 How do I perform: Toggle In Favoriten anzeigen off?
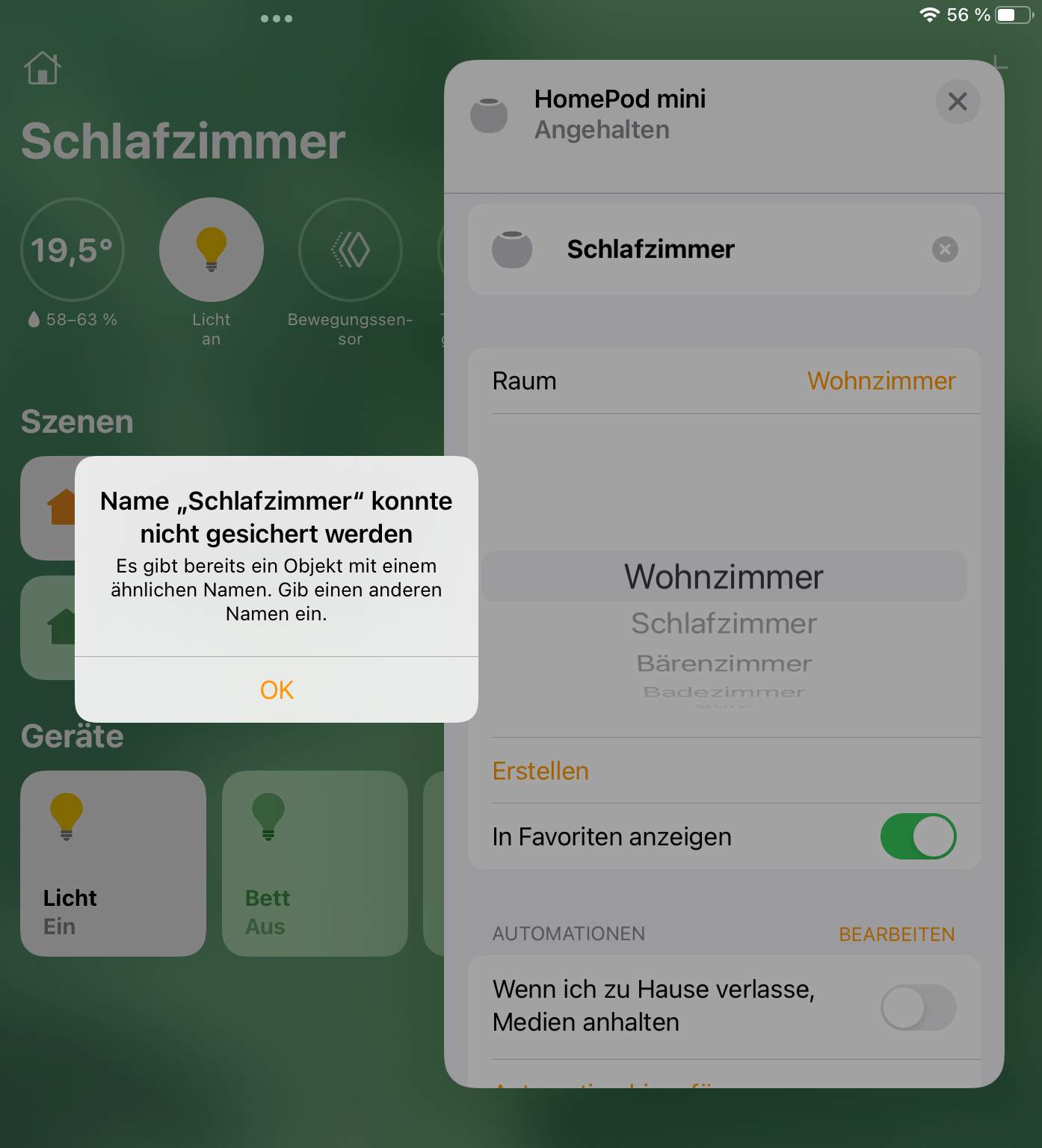pos(918,836)
